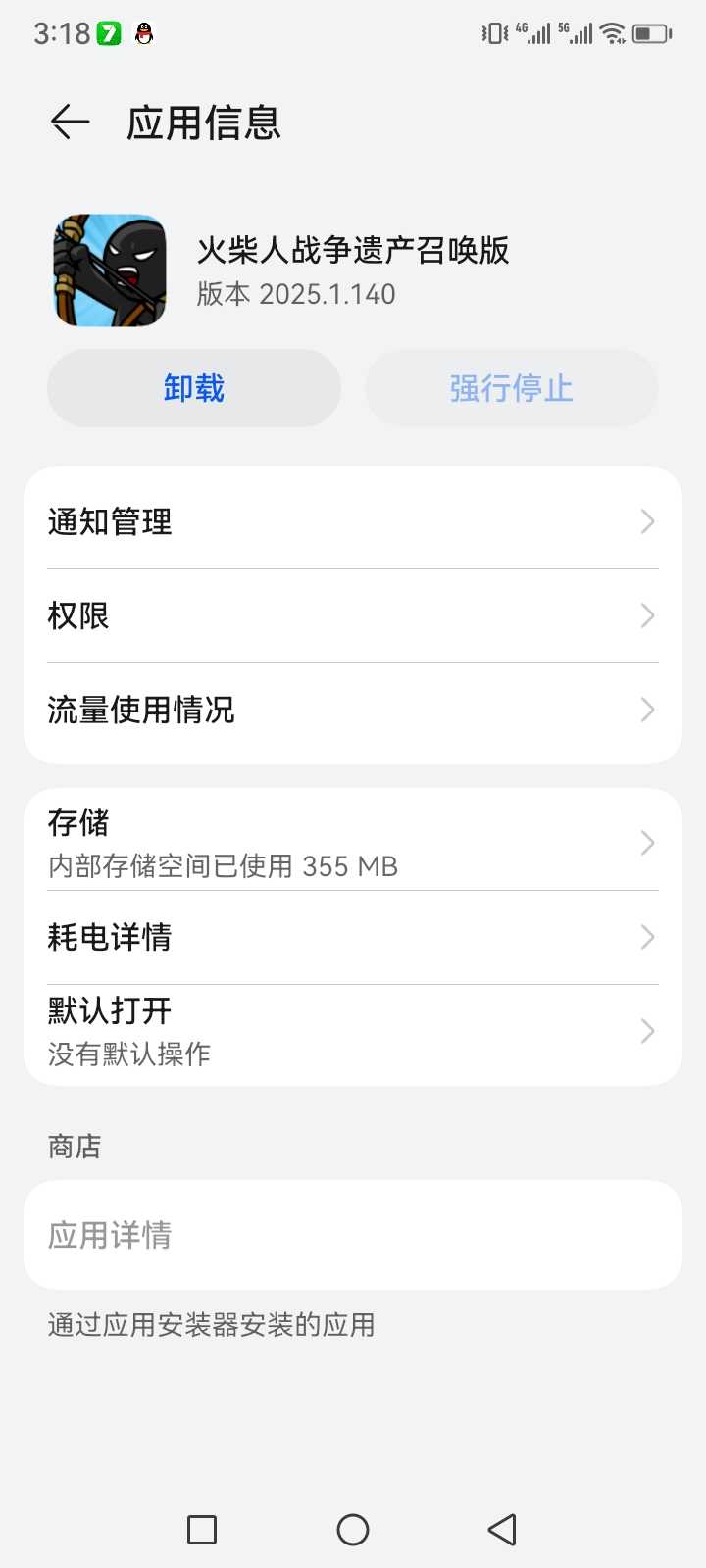Go back from the 应用信息 page
Image resolution: width=706 pixels, height=1568 pixels.
[70, 122]
